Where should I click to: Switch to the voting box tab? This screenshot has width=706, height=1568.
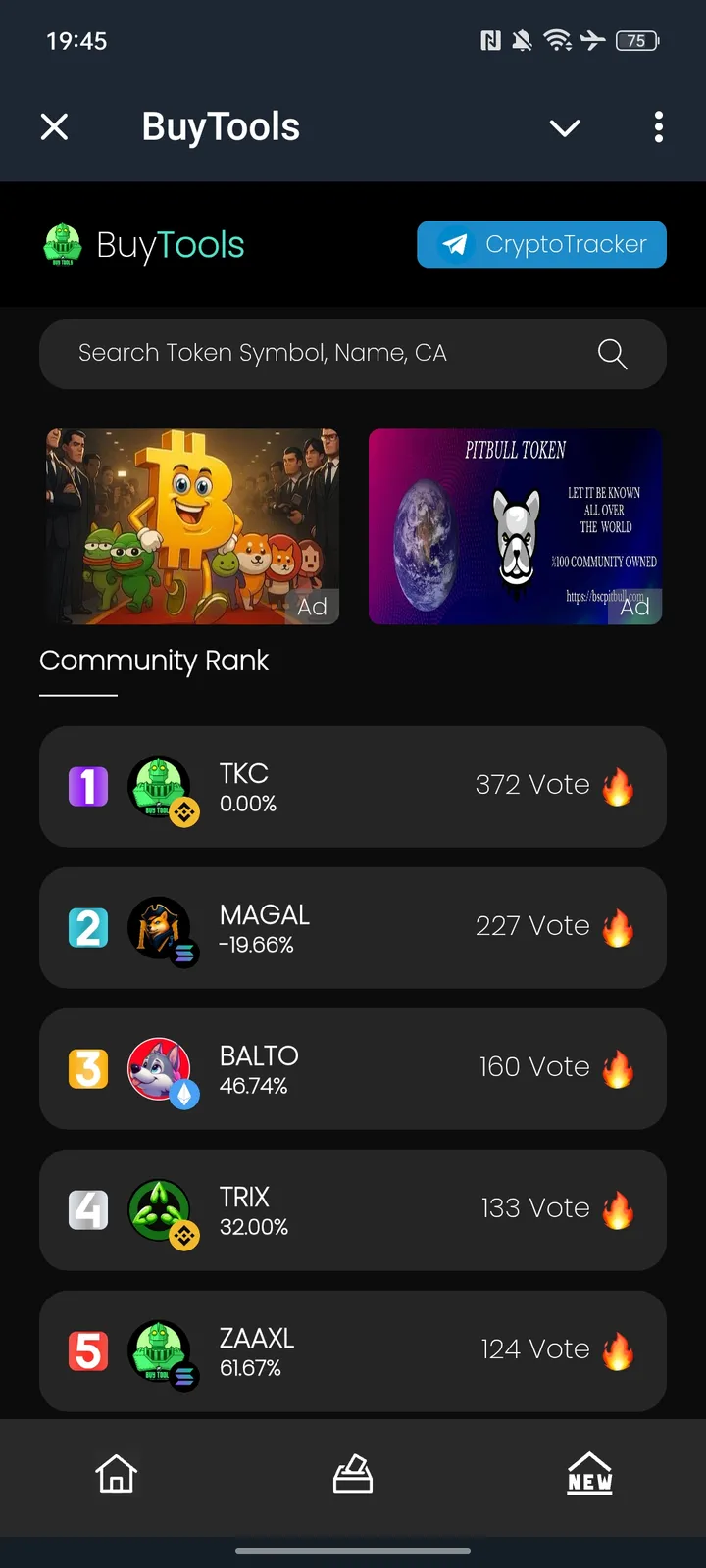353,1473
